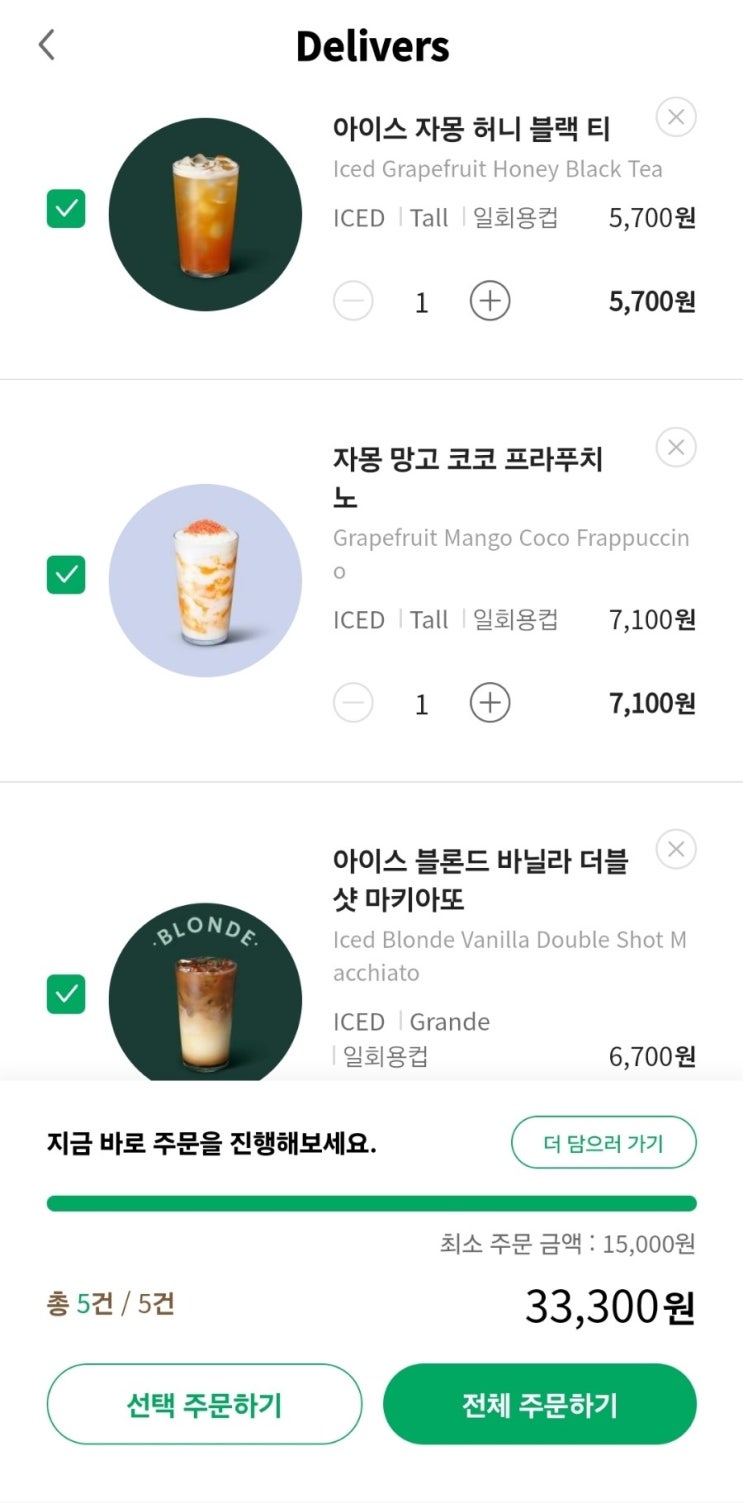743x1503 pixels.
Task: Order selected items with 선택 주문하기
Action: 204,1405
